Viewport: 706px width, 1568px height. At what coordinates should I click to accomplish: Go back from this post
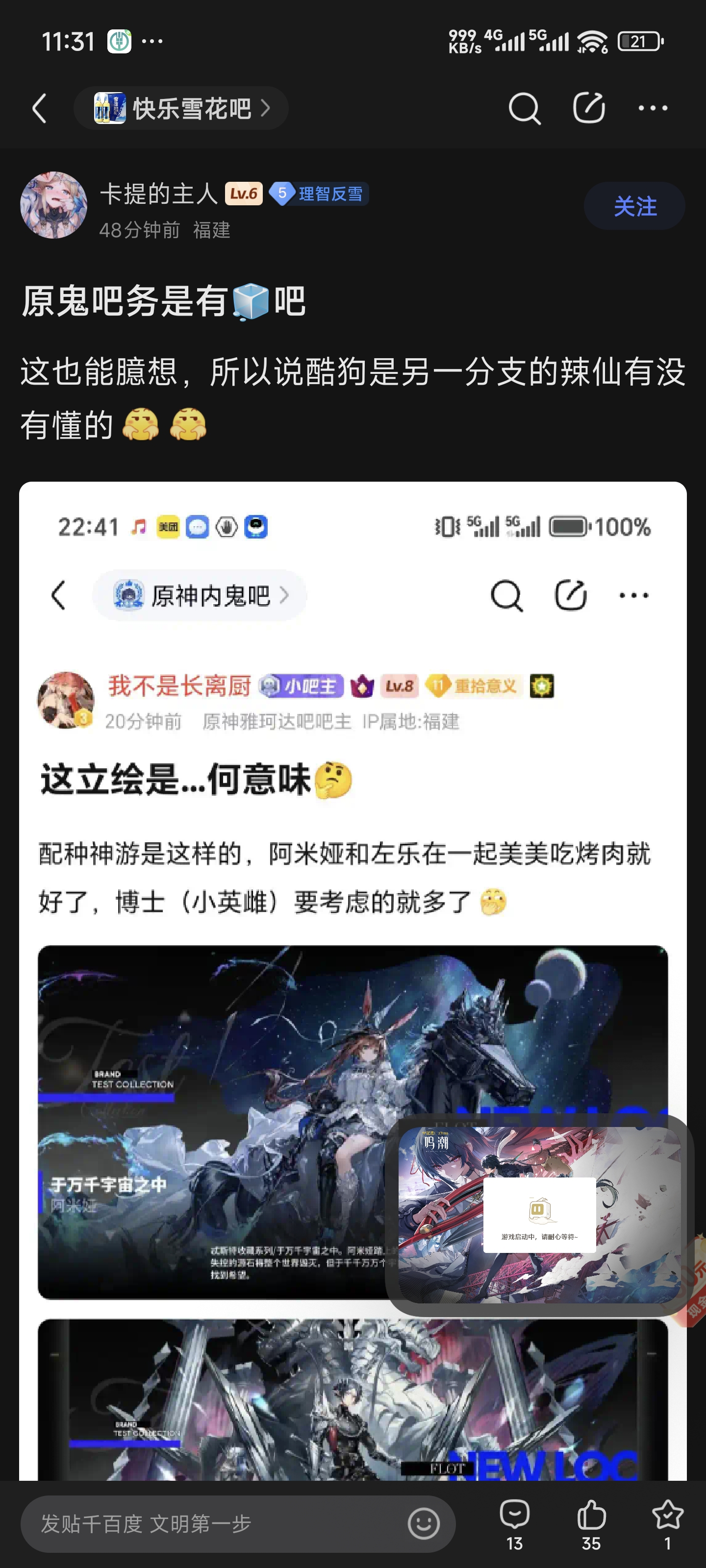coord(40,108)
